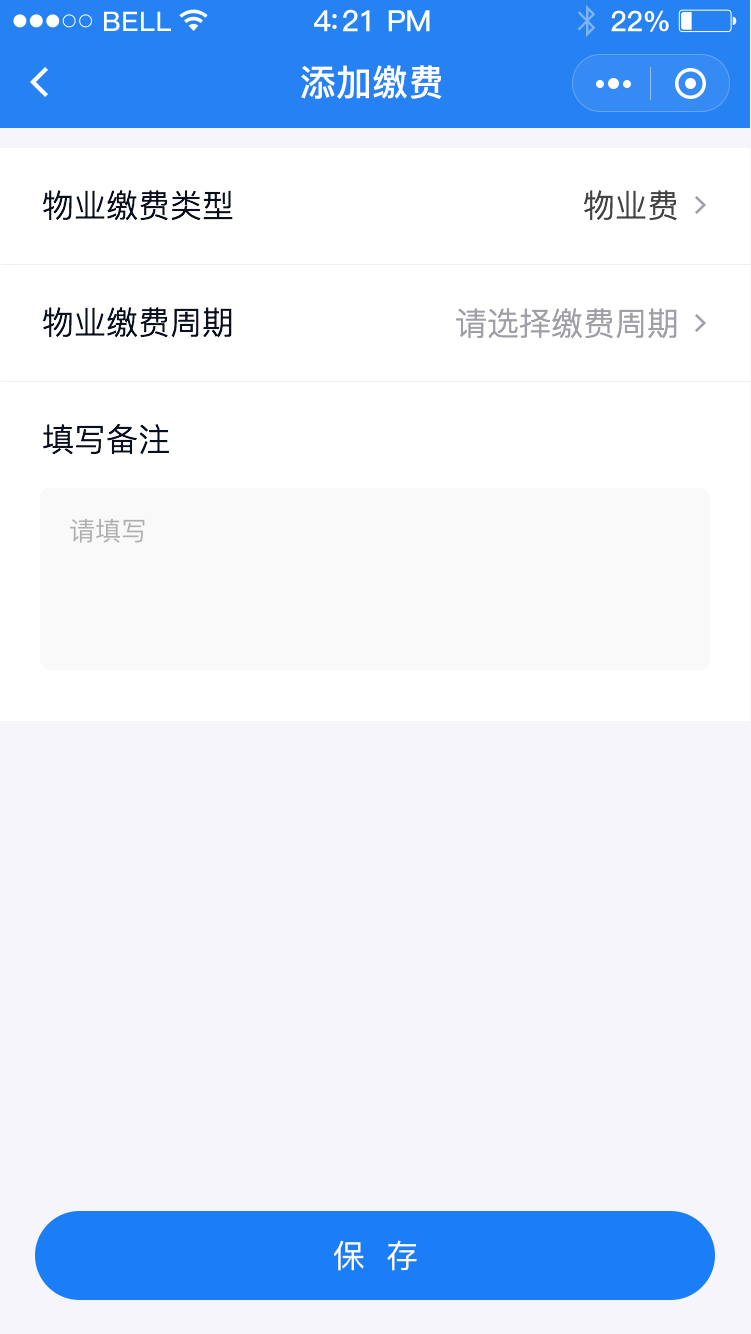Open the mini program more options menu
This screenshot has width=751, height=1334.
point(613,84)
